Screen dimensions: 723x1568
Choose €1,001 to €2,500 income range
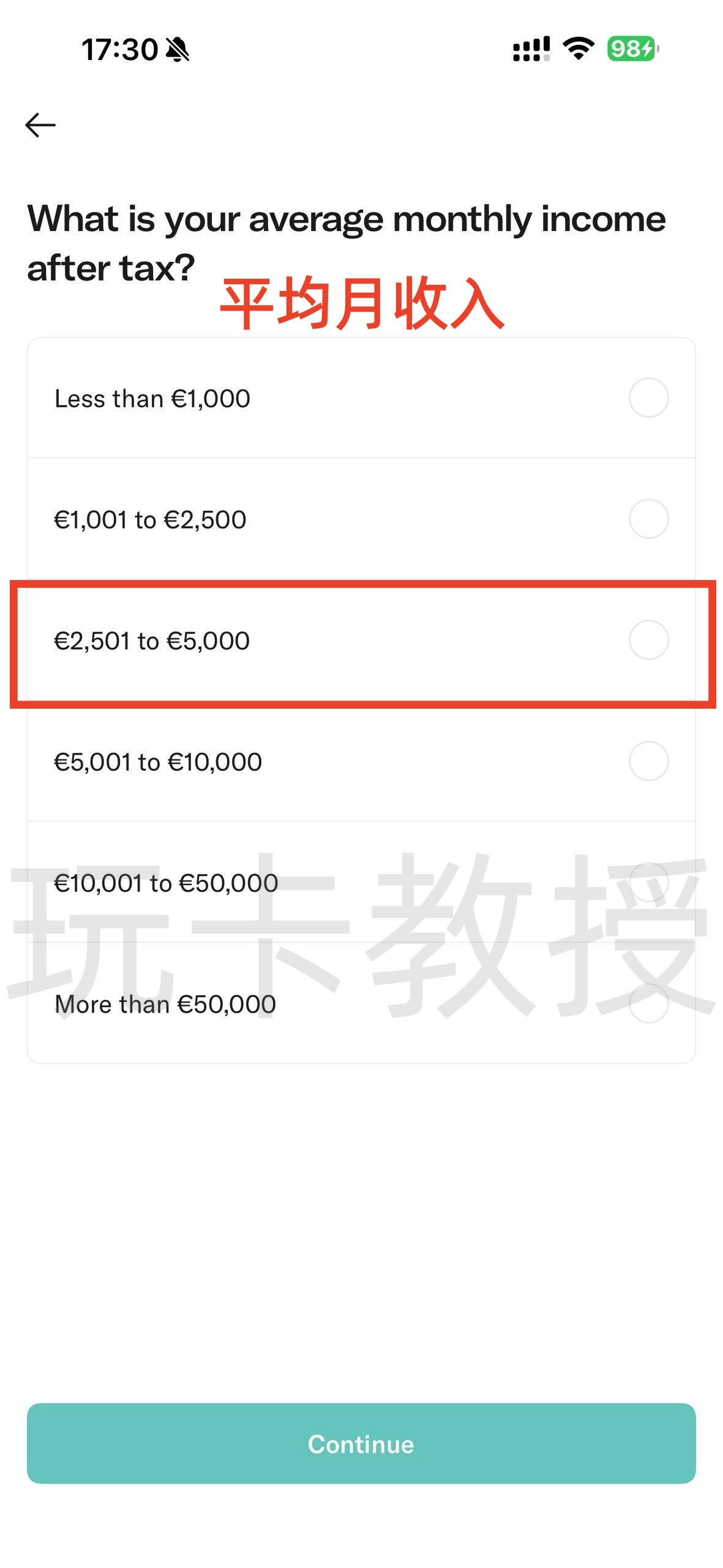click(648, 519)
